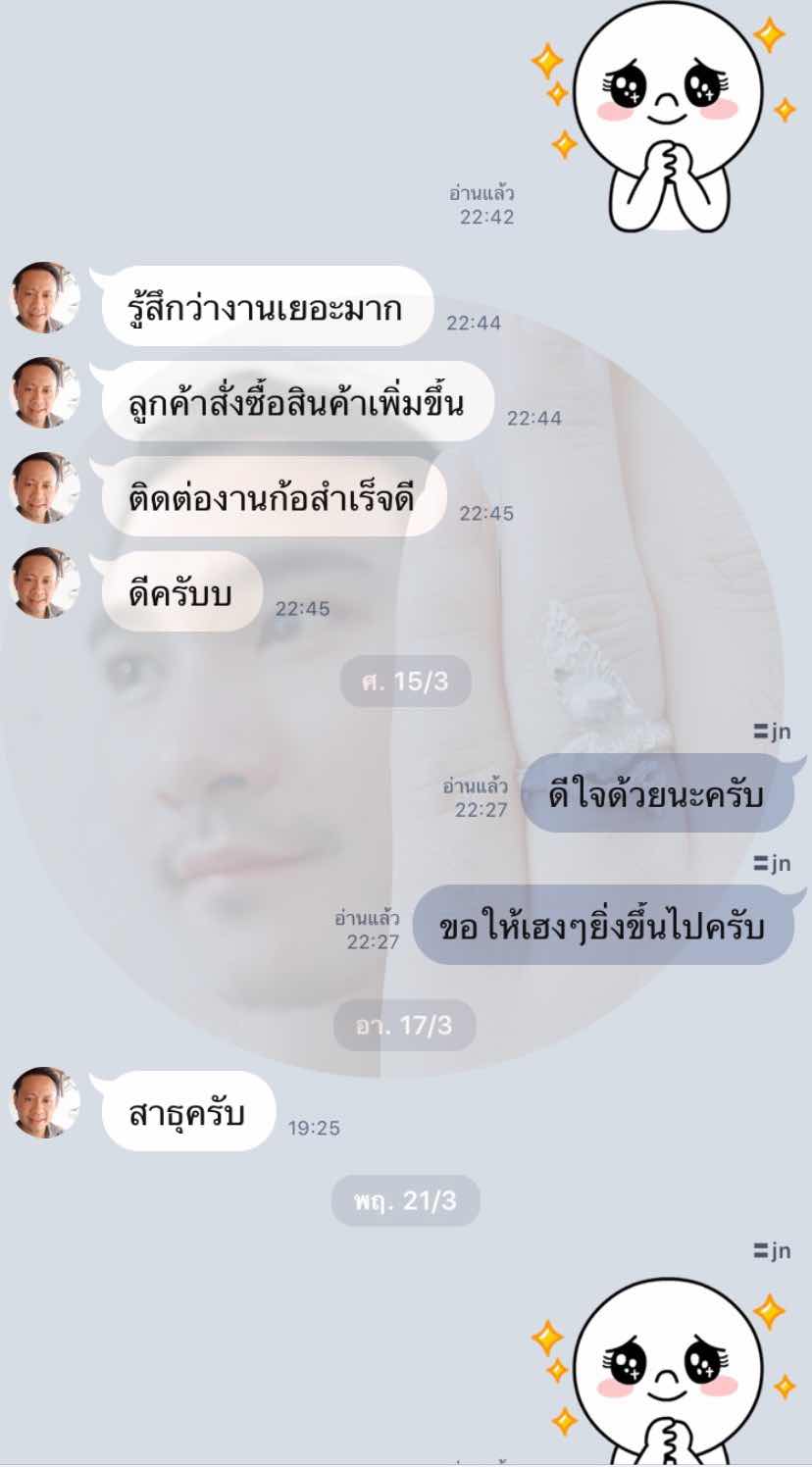Image resolution: width=812 pixels, height=1467 pixels.
Task: Open sender's profile picture beside "รู้สึกว่างานเยอะมาก"
Action: [45, 298]
